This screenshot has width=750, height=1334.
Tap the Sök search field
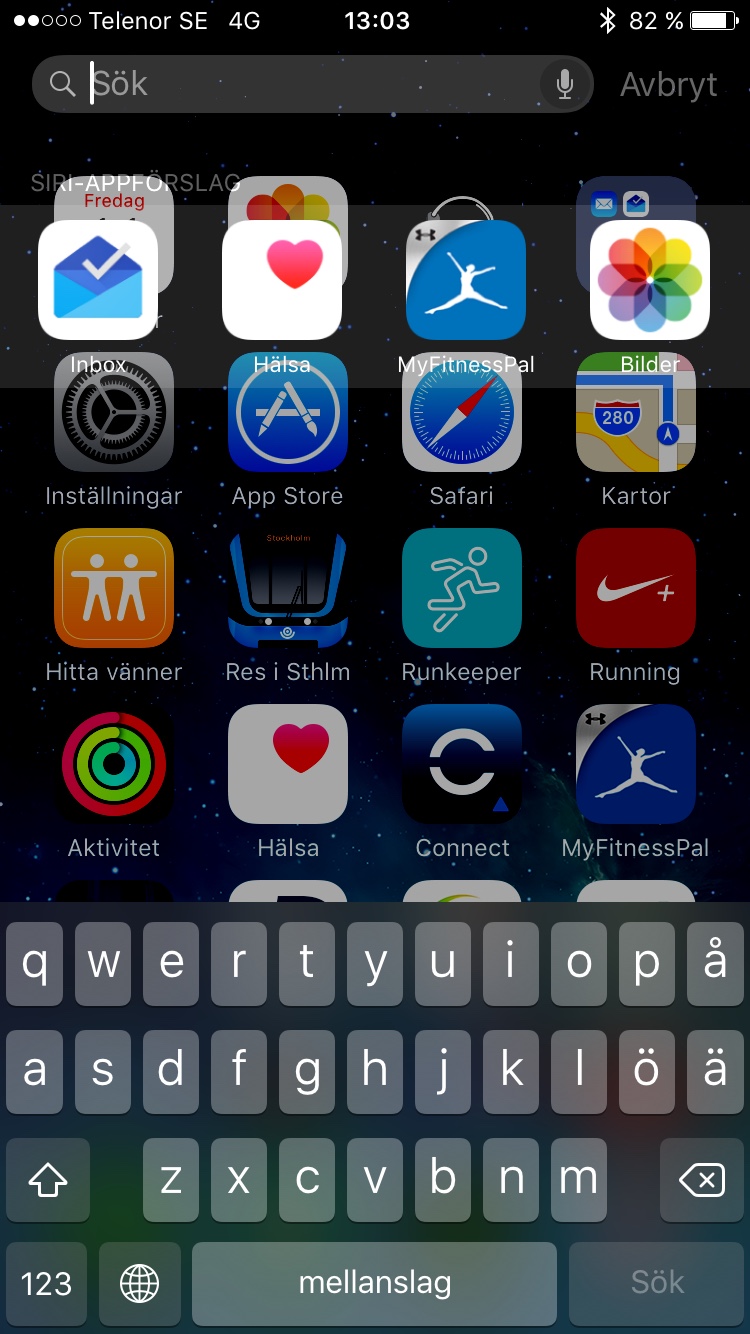300,84
